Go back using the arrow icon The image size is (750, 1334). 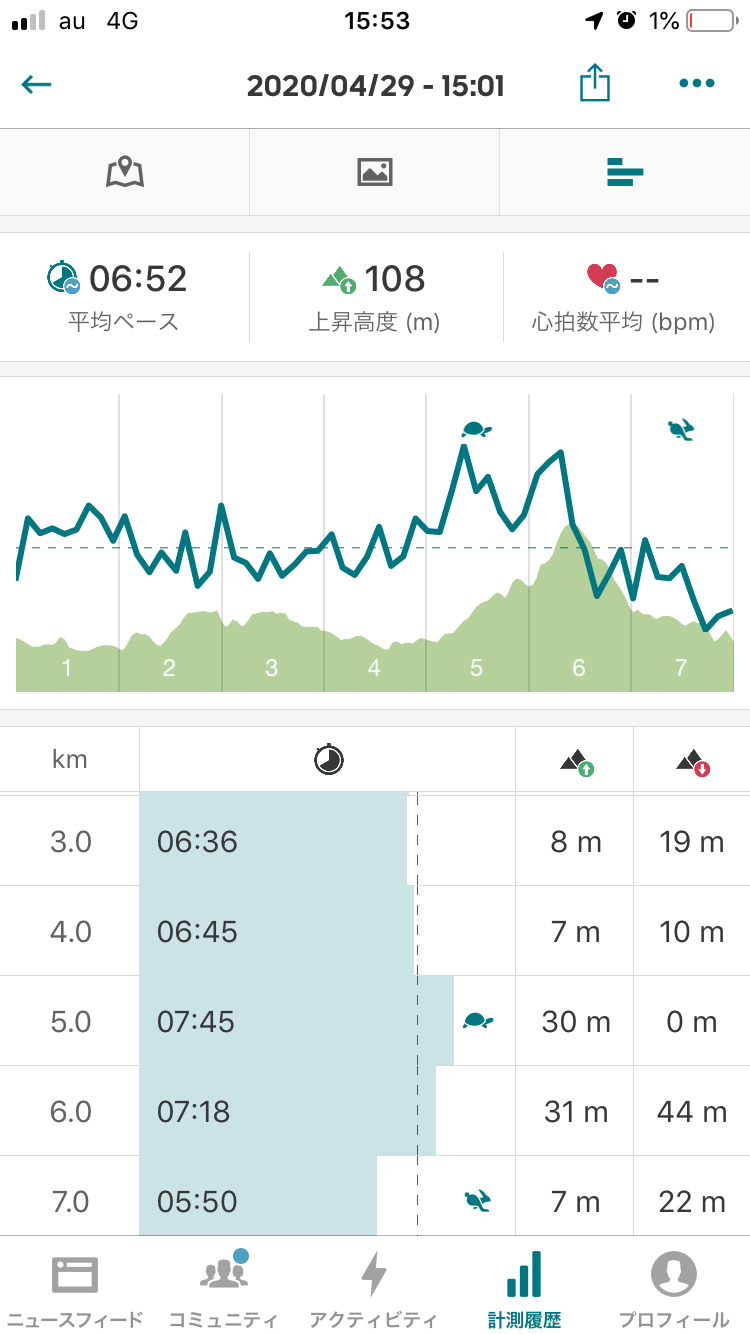pos(36,84)
